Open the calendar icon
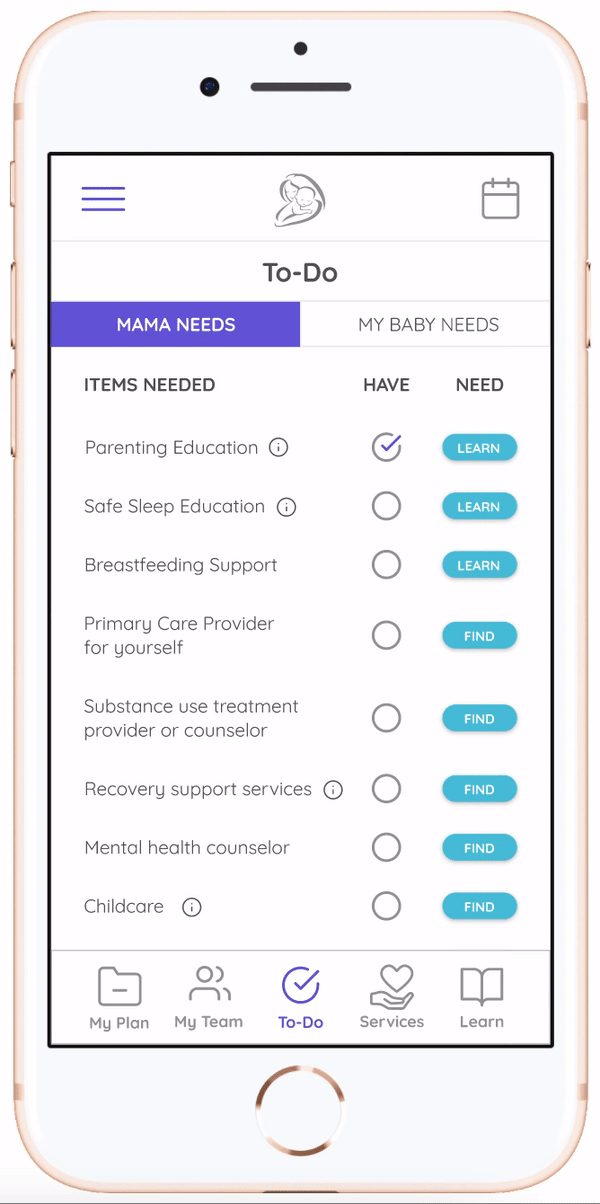This screenshot has height=1204, width=600. point(500,198)
